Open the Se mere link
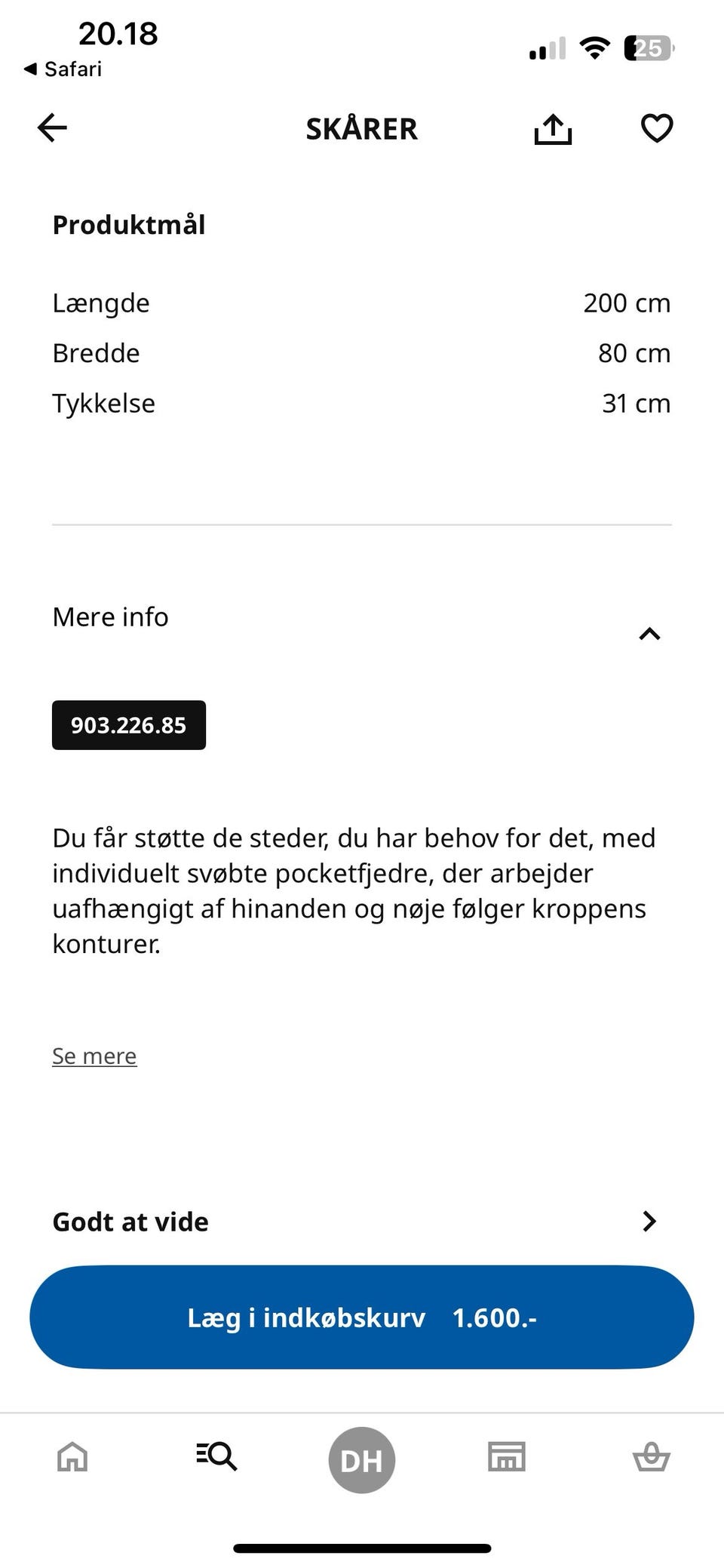The height and width of the screenshot is (1568, 724). tap(94, 1056)
